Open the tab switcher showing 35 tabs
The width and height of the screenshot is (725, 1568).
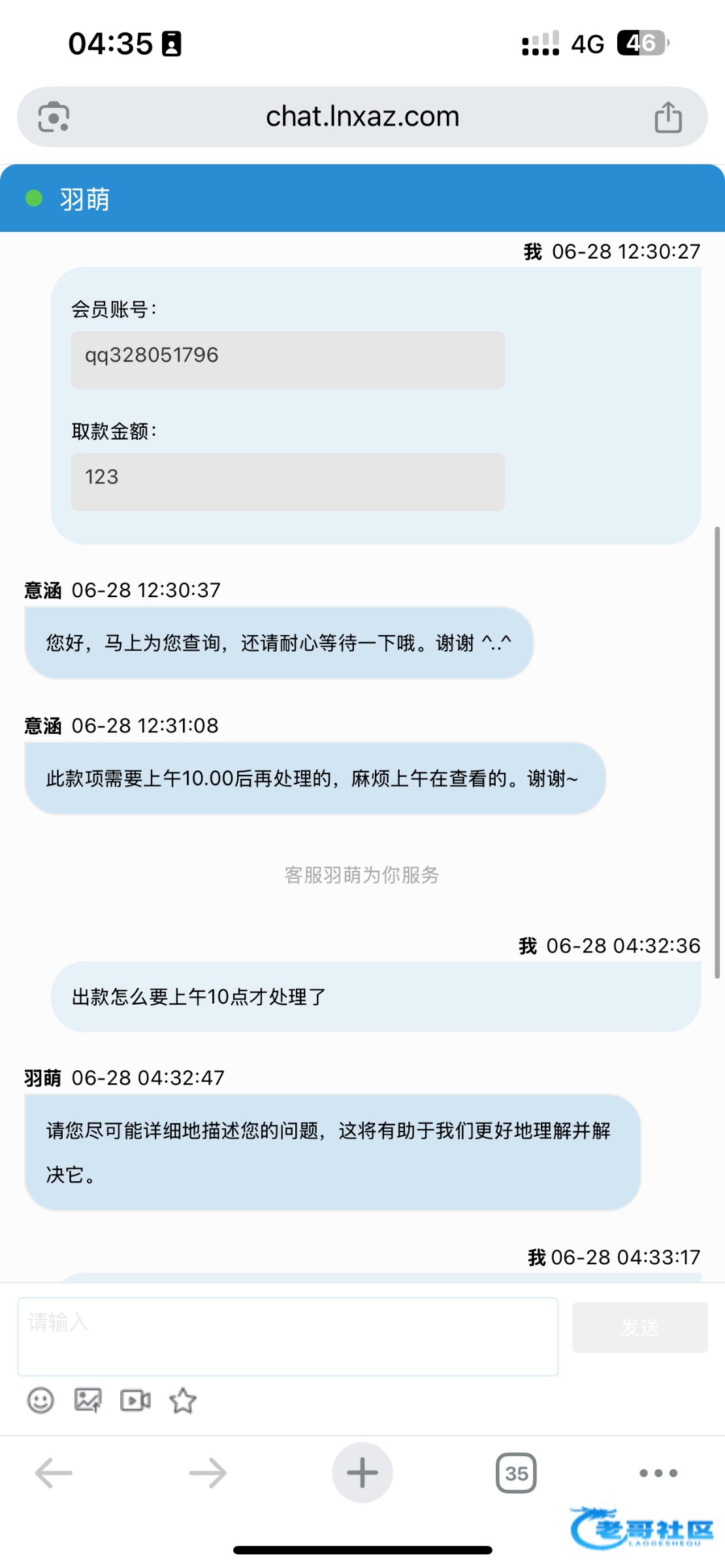pos(516,1473)
